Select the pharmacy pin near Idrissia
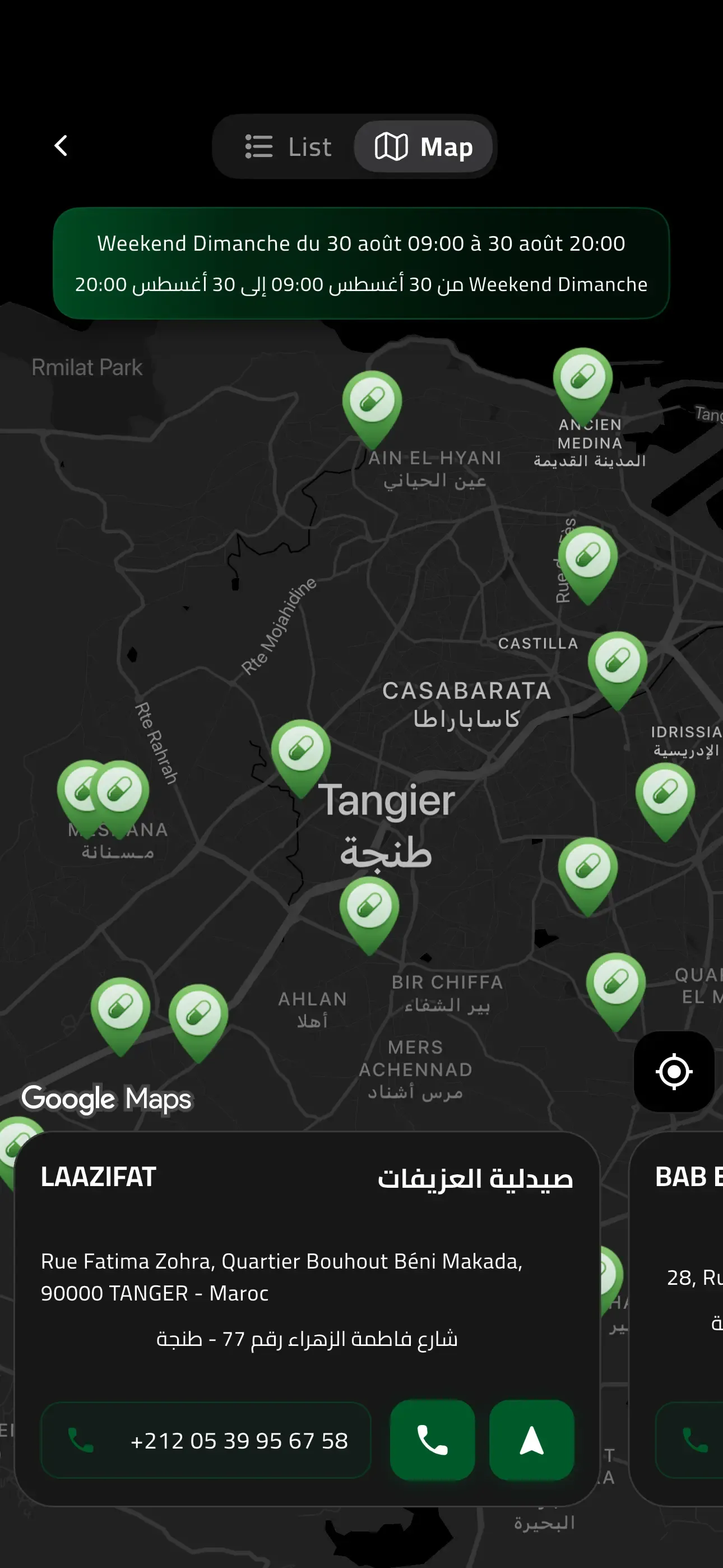 (x=665, y=801)
